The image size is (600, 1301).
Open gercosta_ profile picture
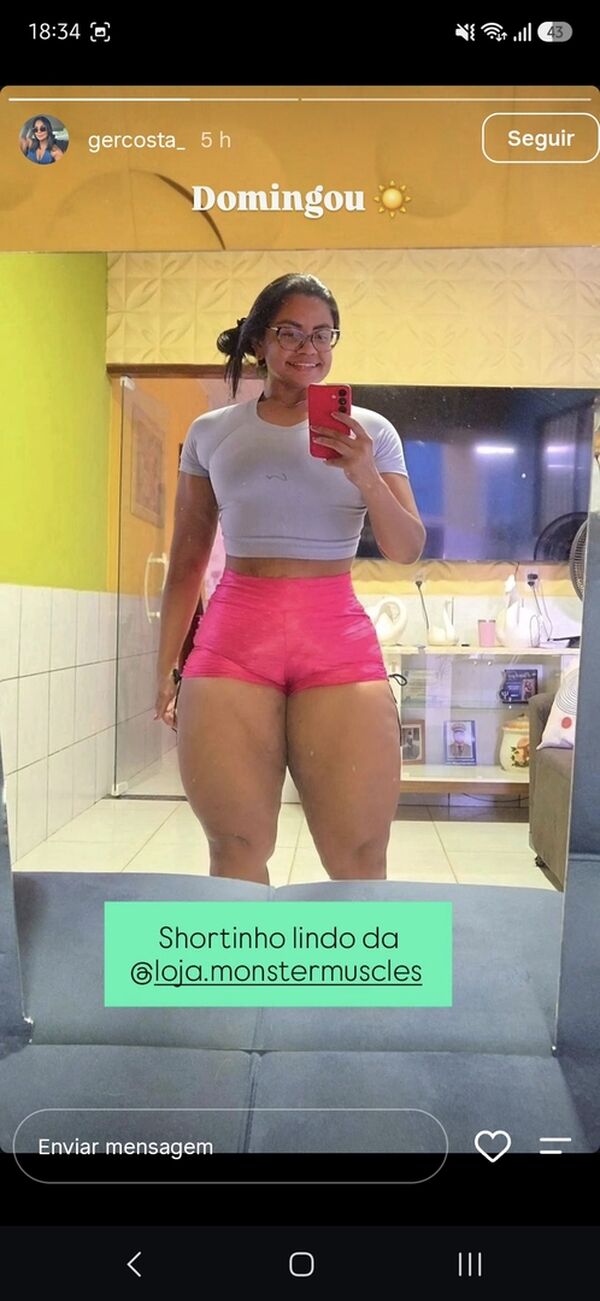pos(44,140)
